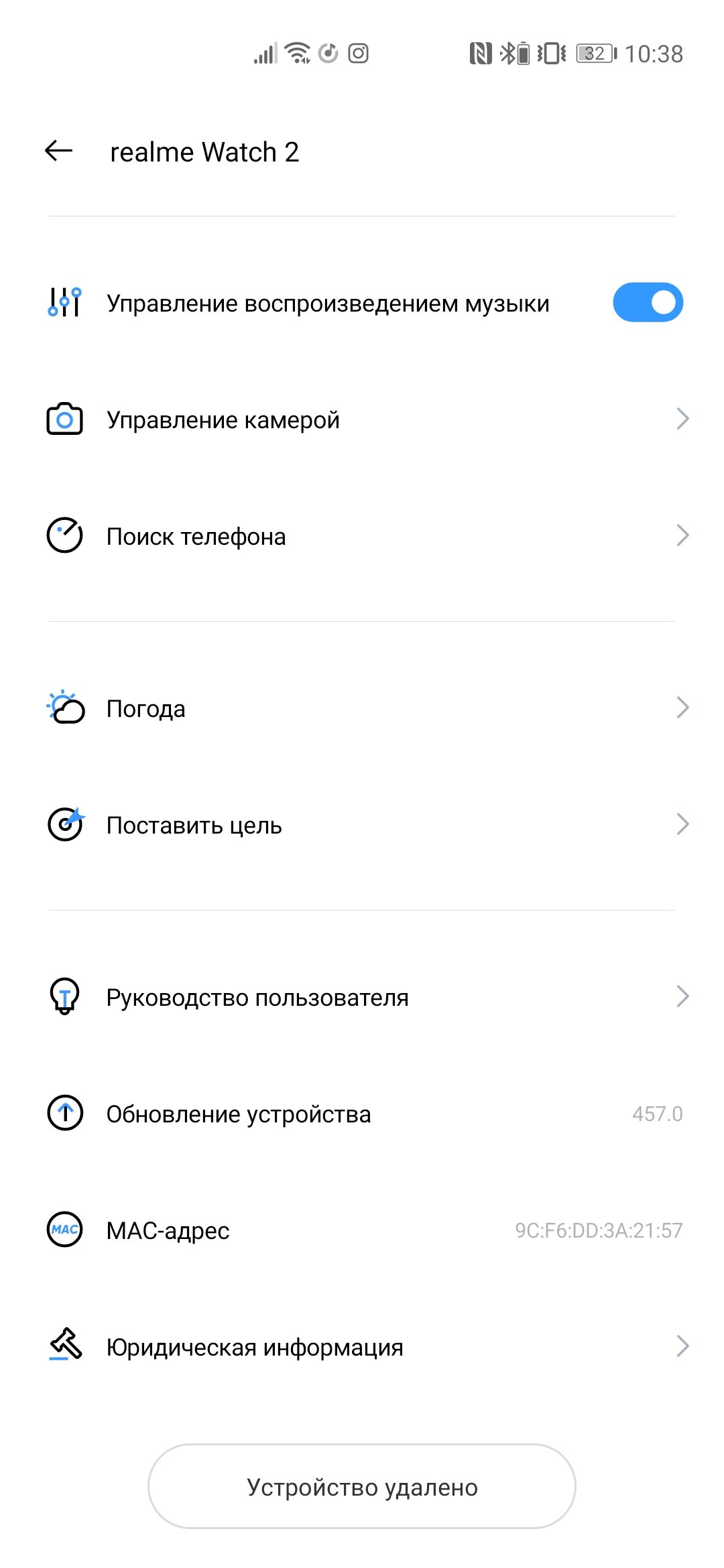Open Руководство пользователя

point(362,997)
